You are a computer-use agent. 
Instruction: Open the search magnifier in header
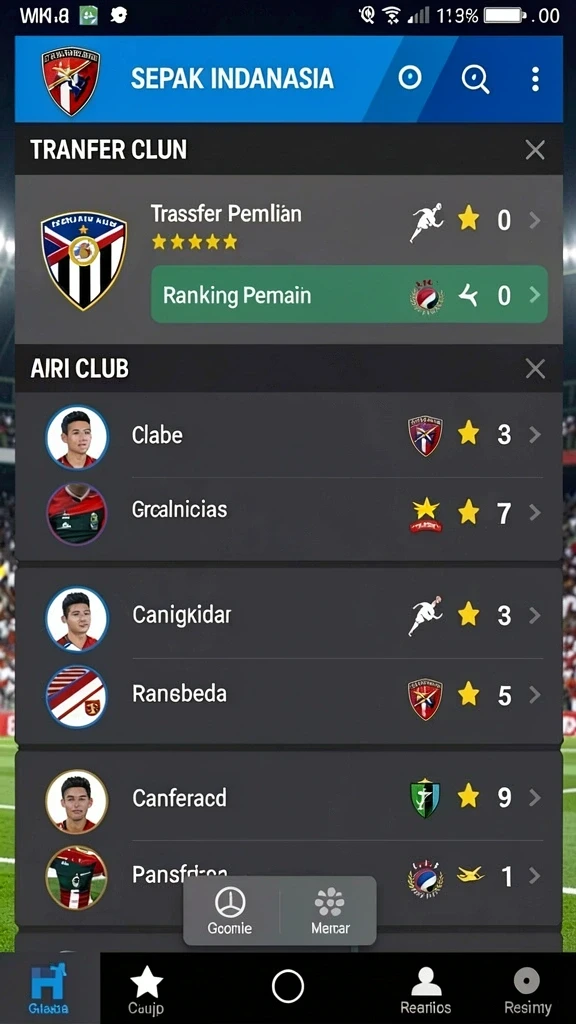click(x=475, y=80)
